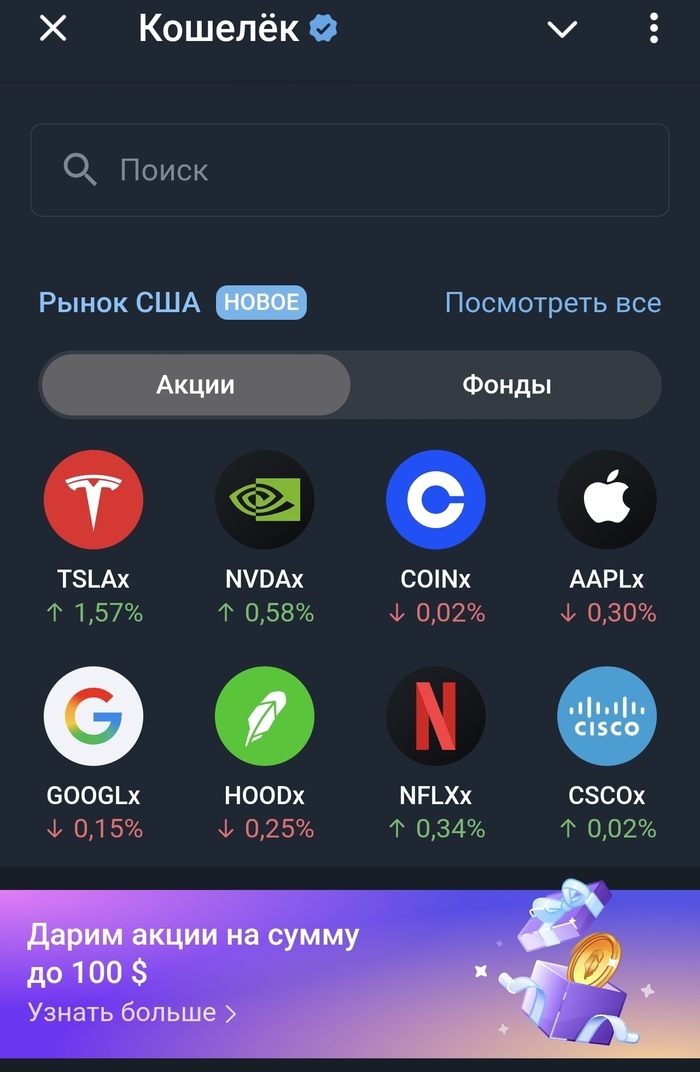View the COINx stock

(x=436, y=500)
